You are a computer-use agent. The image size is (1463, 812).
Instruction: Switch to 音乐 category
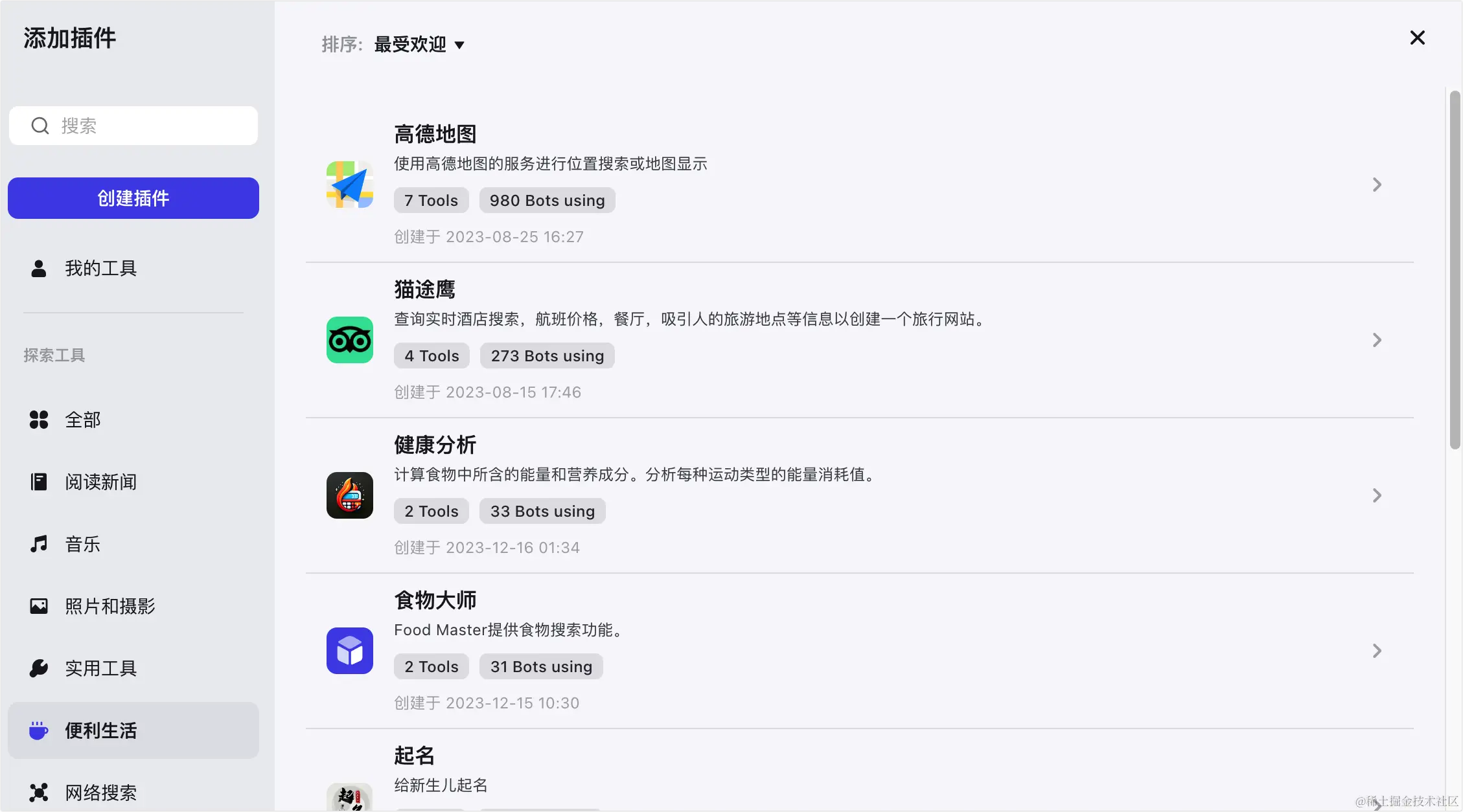(x=82, y=544)
